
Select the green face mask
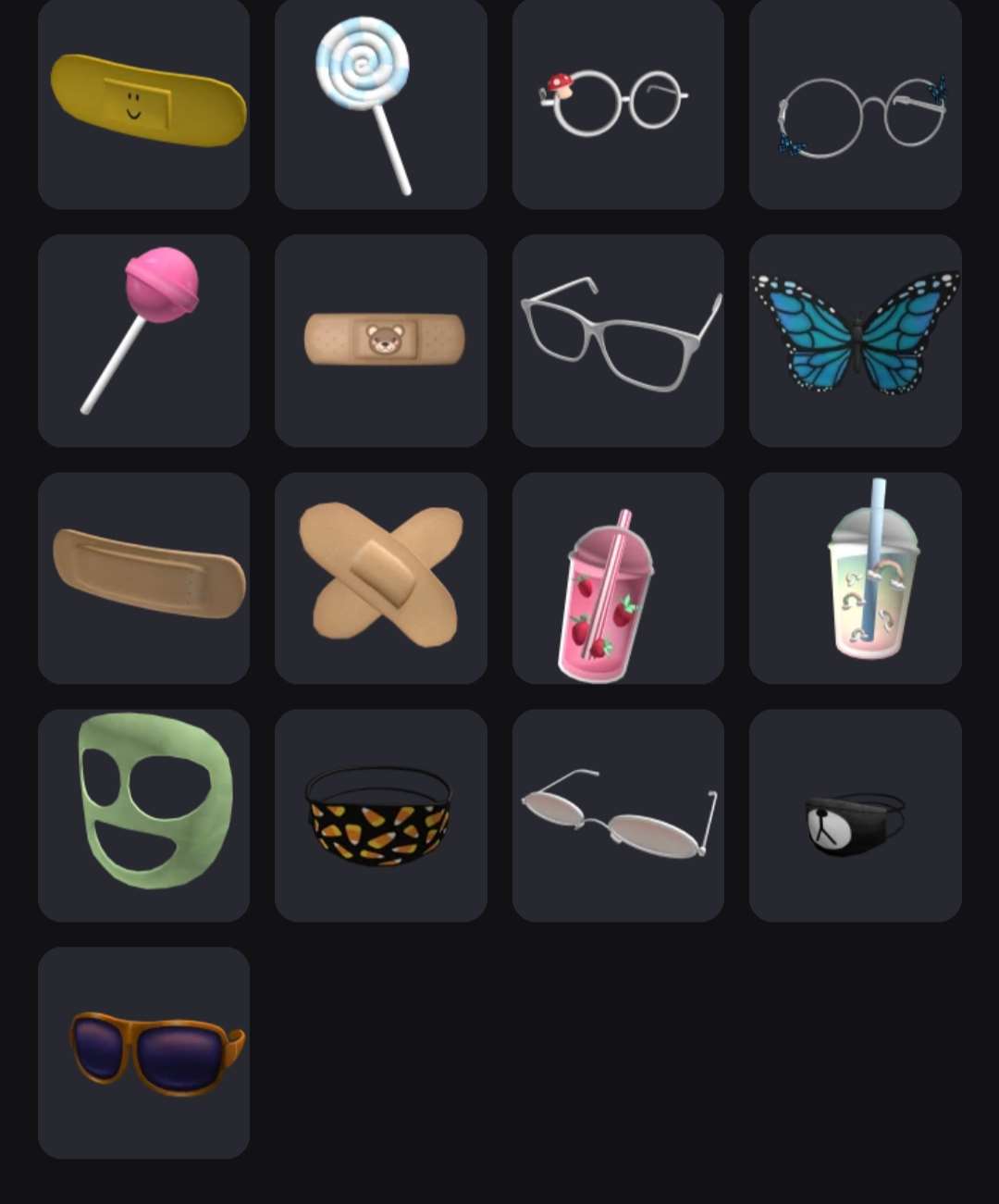143,814
